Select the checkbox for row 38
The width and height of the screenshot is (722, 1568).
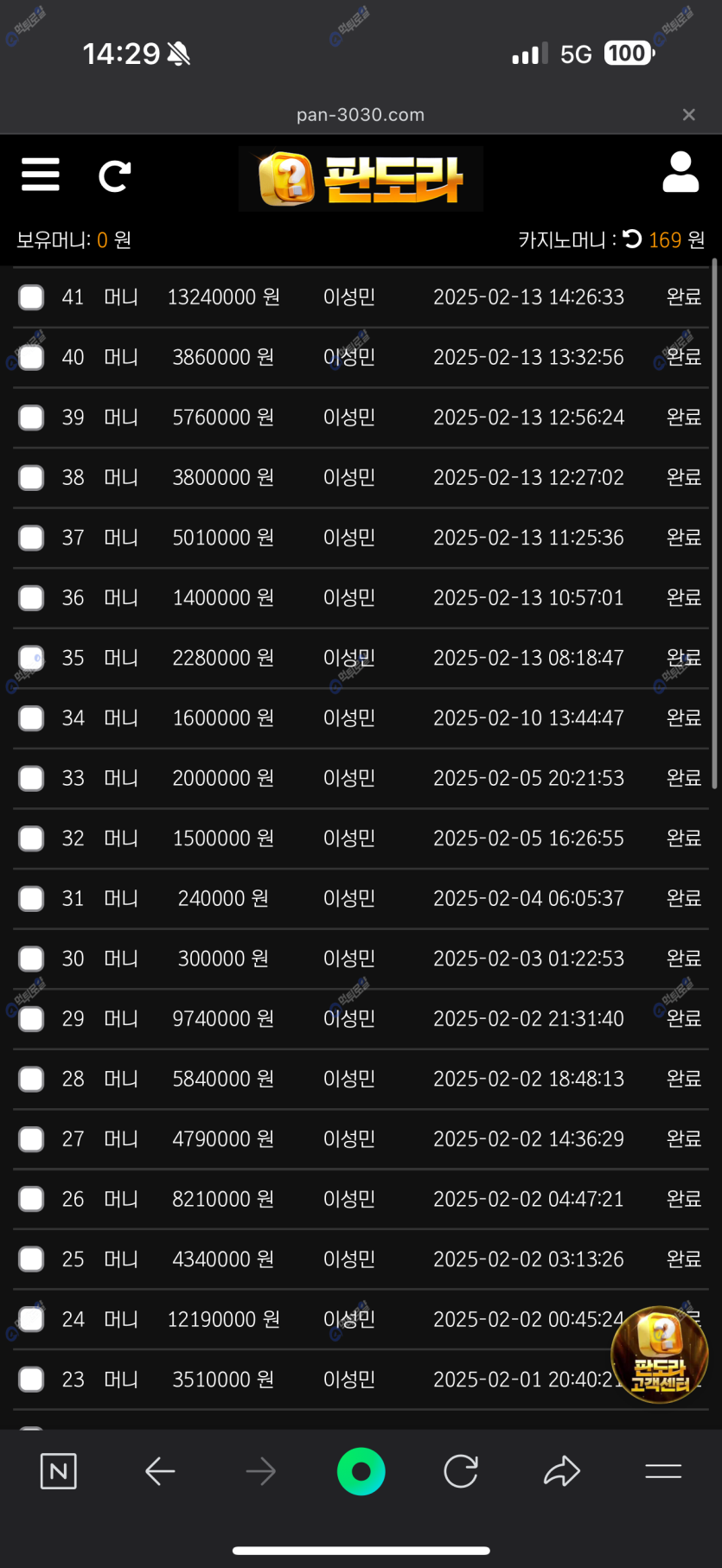32,478
